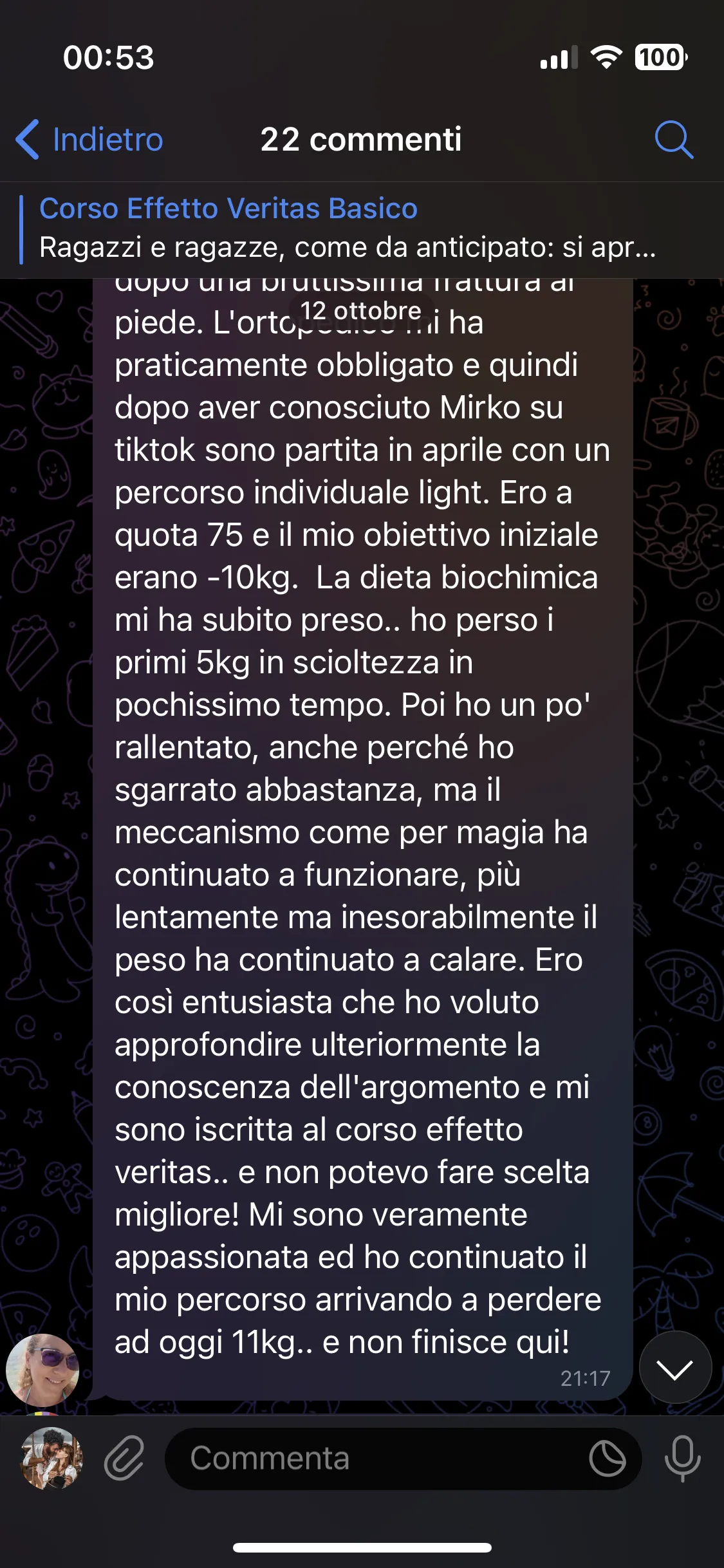Open search in the comments
The width and height of the screenshot is (724, 1568).
click(674, 139)
